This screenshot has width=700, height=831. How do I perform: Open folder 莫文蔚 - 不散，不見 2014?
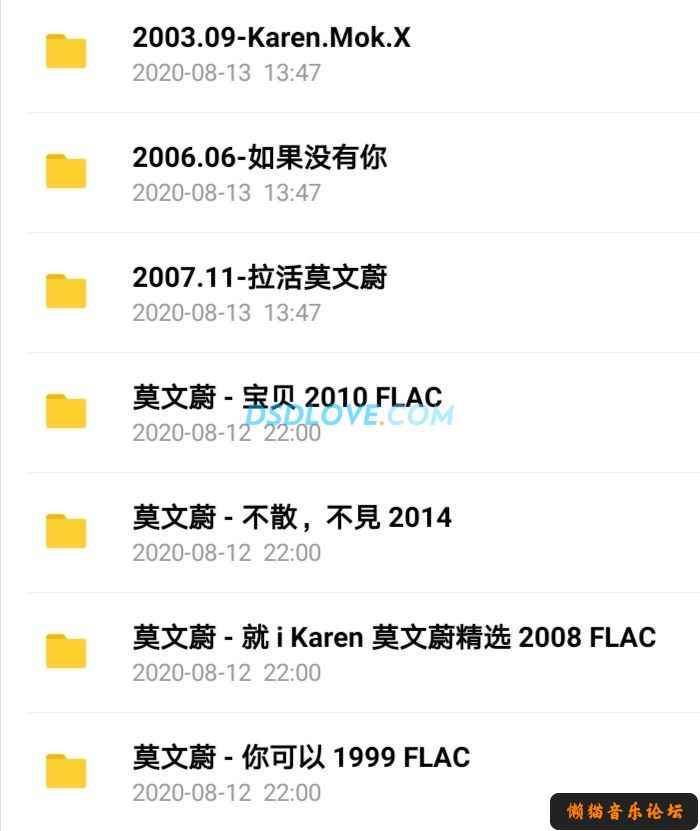click(291, 517)
